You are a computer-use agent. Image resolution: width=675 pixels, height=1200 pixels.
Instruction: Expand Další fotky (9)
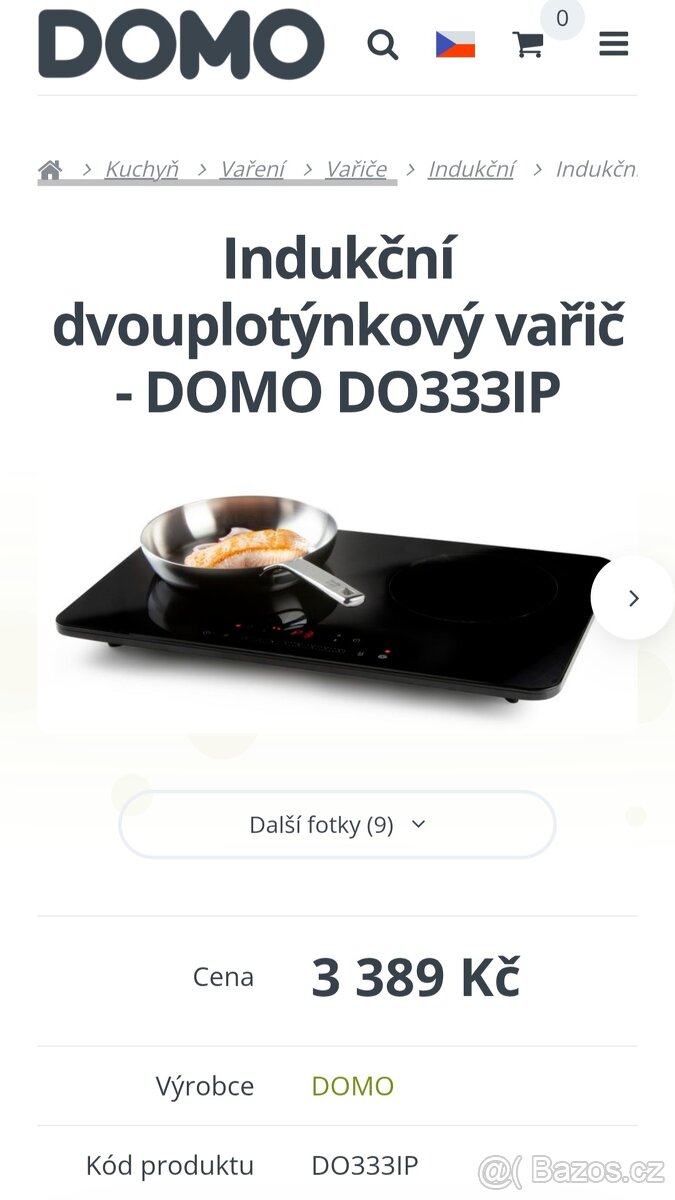pos(337,825)
